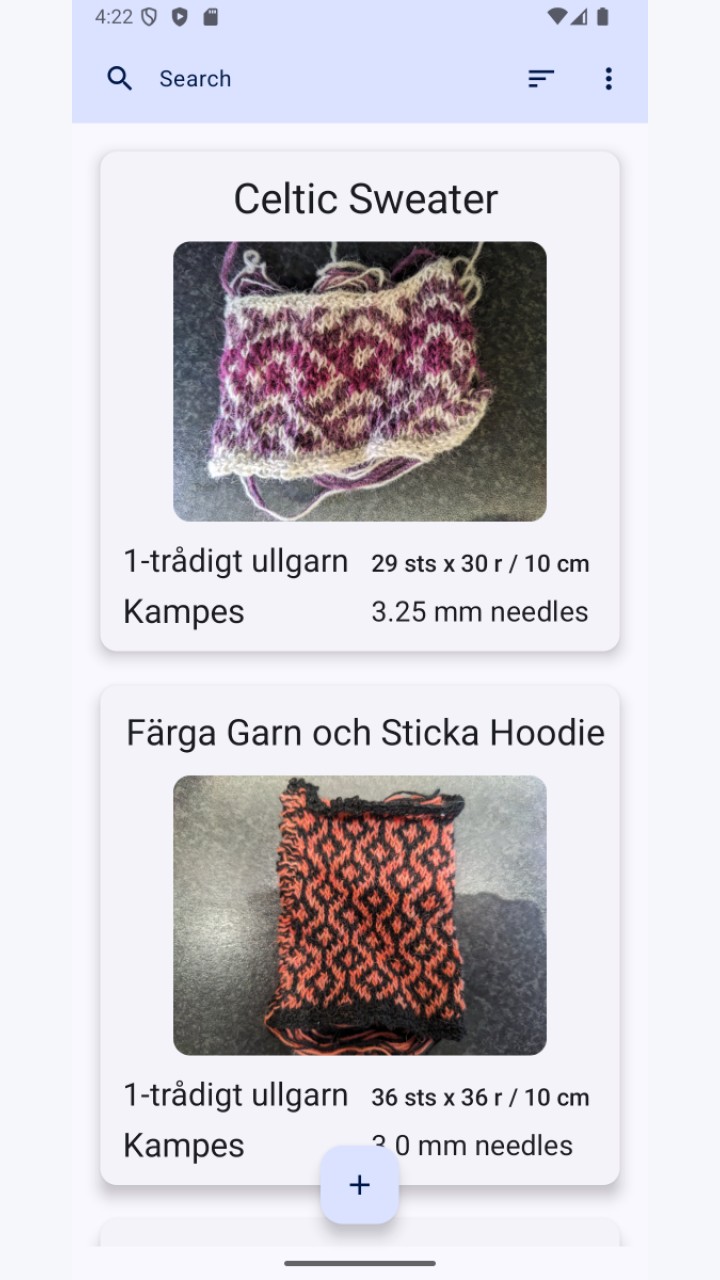Tap the Search field
The height and width of the screenshot is (1280, 720).
[x=300, y=79]
